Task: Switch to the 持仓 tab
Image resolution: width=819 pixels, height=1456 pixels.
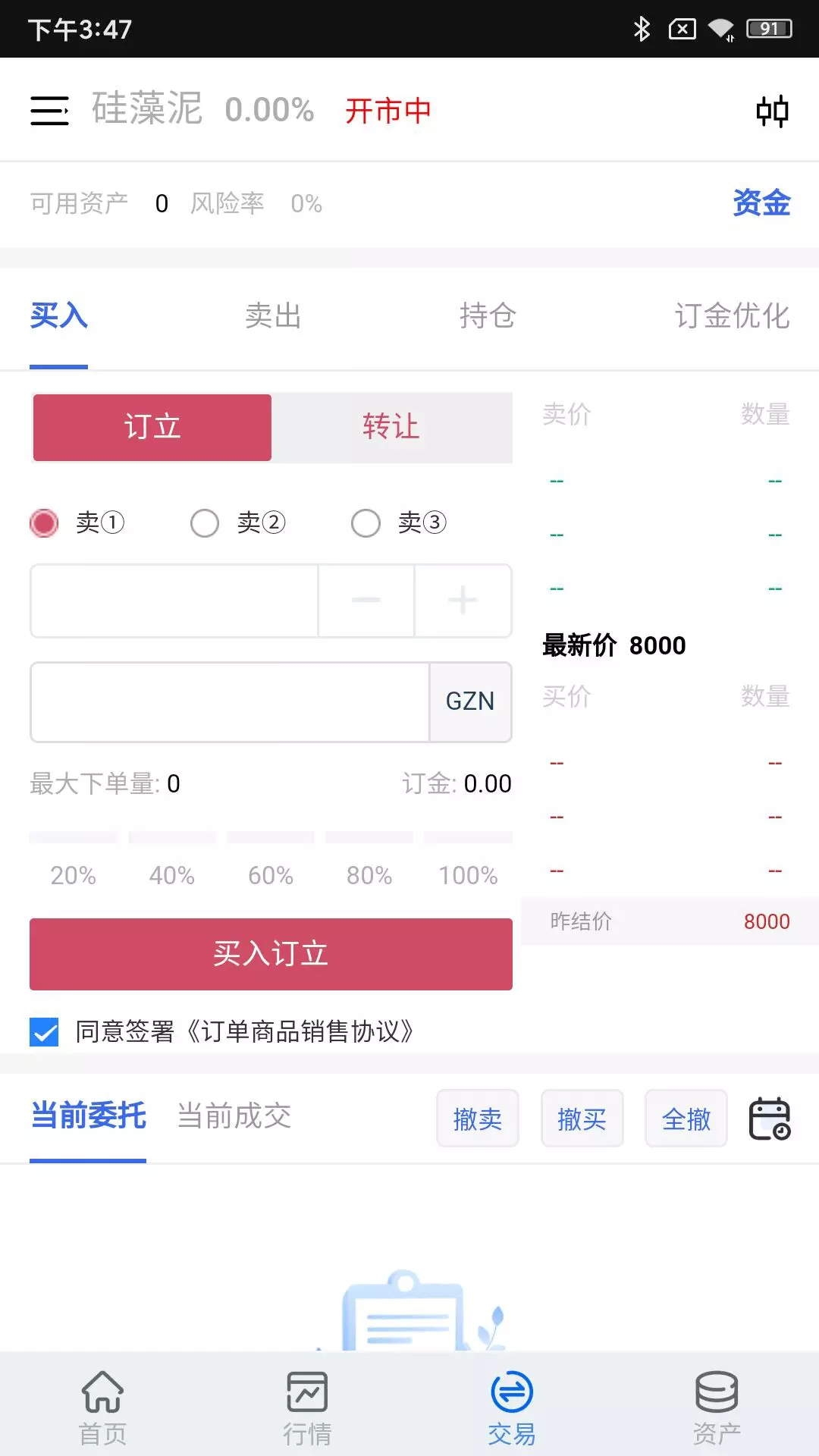Action: click(x=488, y=315)
